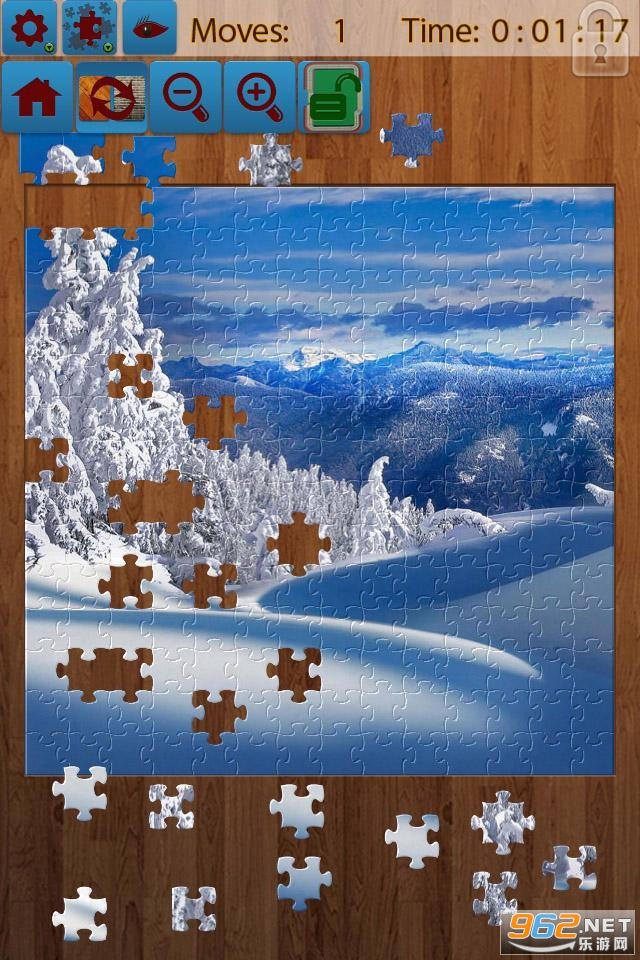Zoom out the puzzle board
Screen dimensions: 640x960
tap(185, 97)
